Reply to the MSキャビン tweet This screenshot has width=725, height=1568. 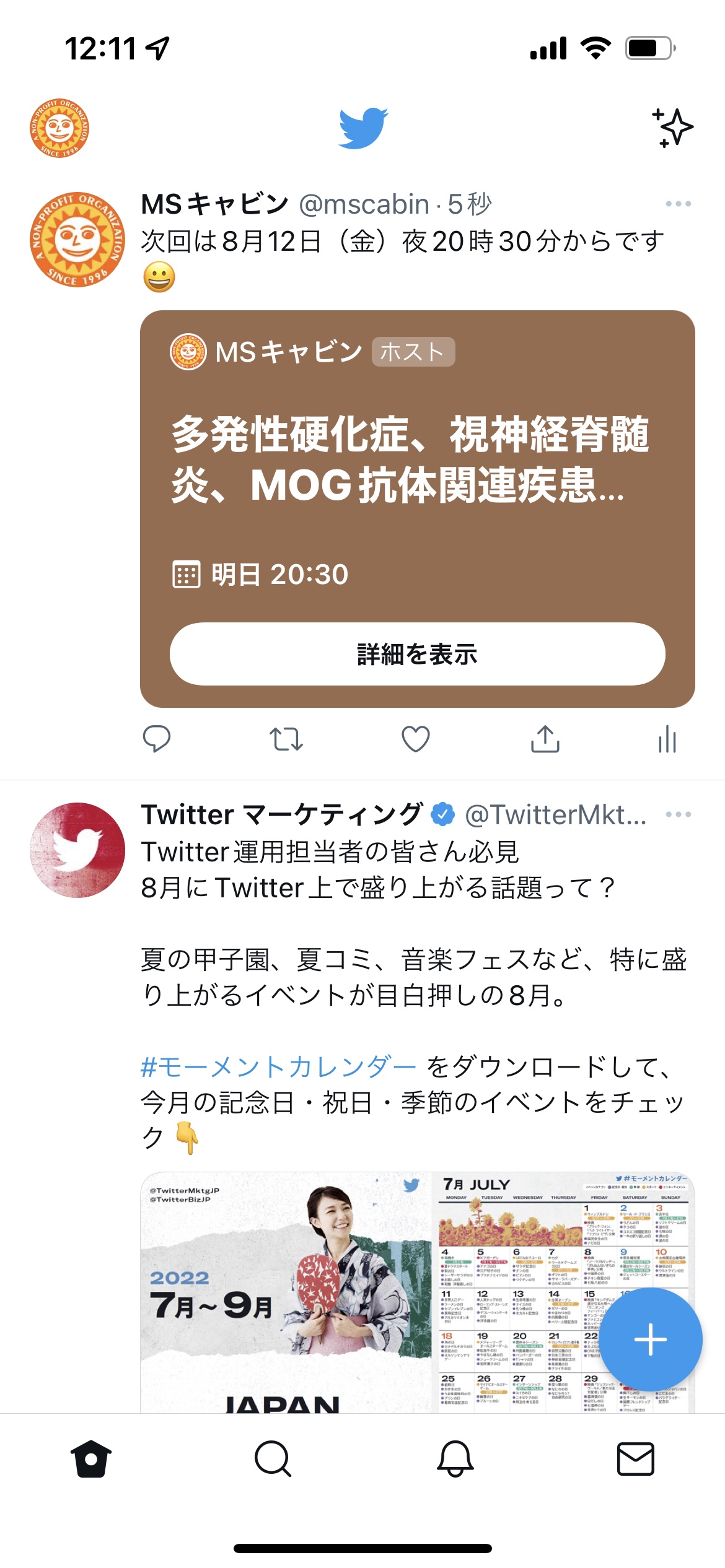pyautogui.click(x=156, y=739)
